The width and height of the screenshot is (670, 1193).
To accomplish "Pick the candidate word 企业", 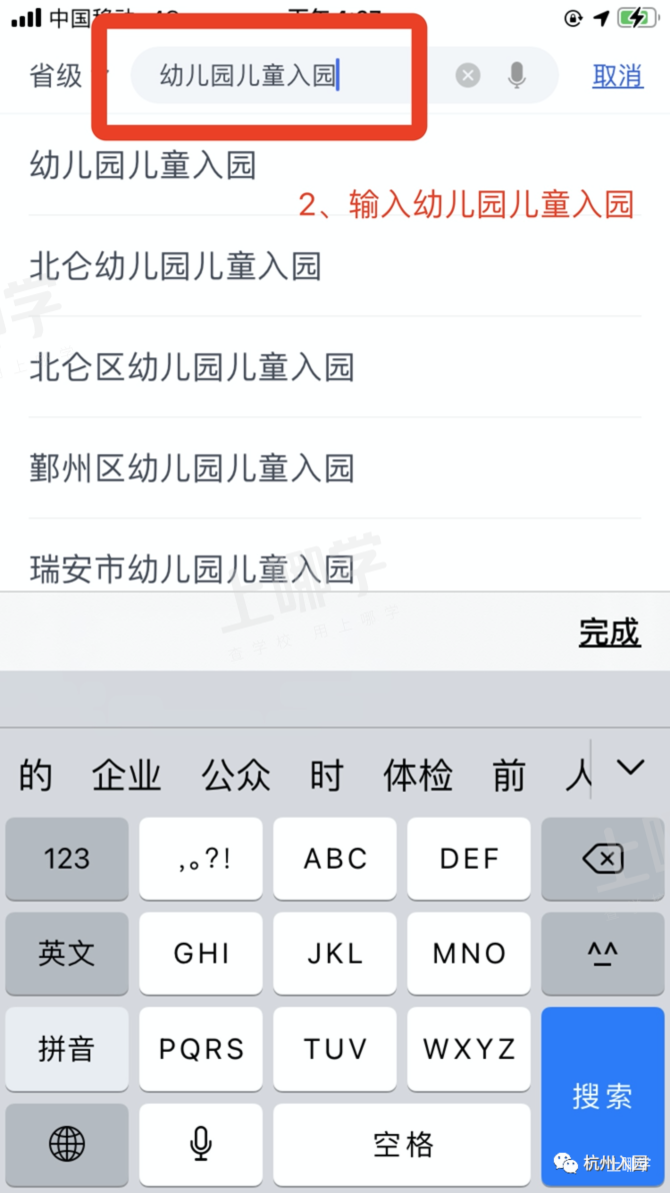I will [127, 775].
